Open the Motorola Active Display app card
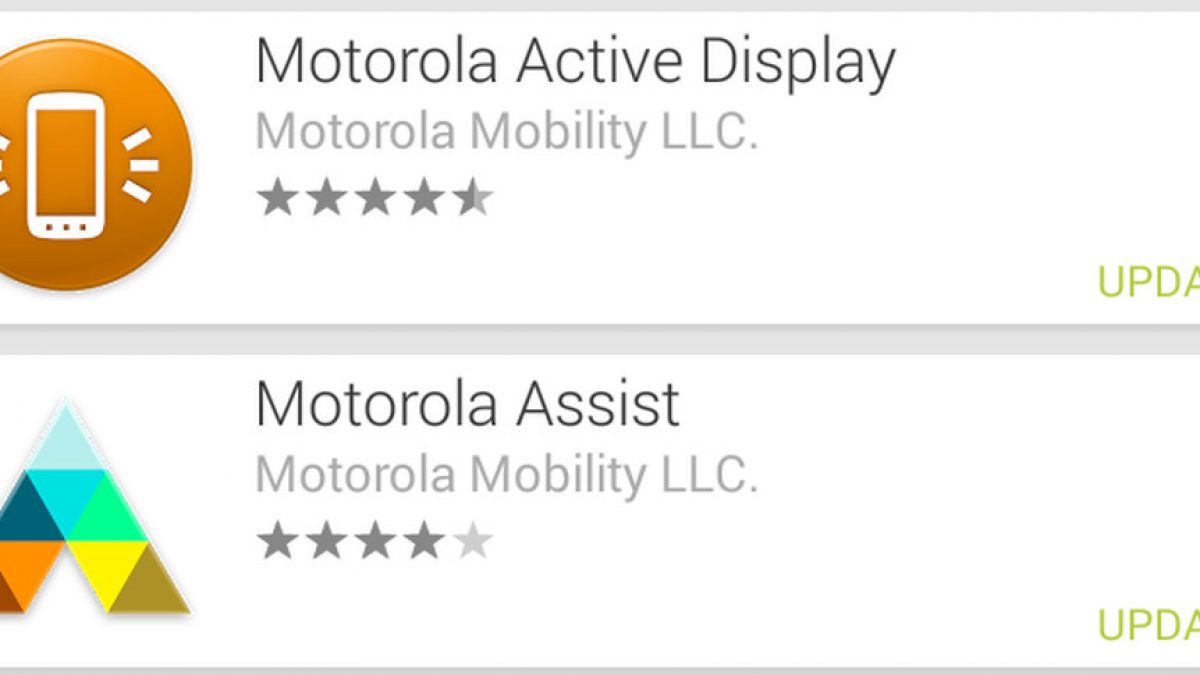The height and width of the screenshot is (675, 1200). [575, 63]
